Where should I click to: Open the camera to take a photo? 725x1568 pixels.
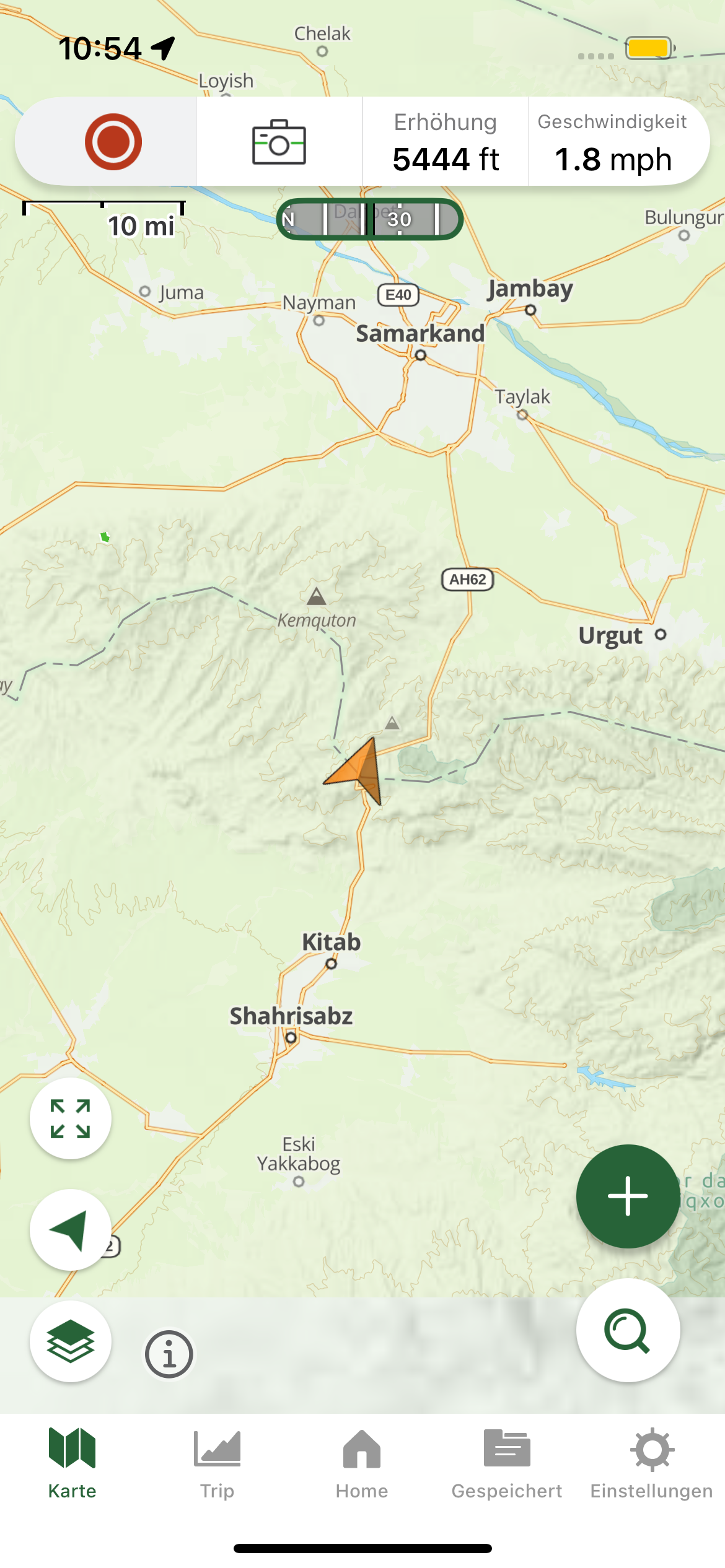pos(279,142)
